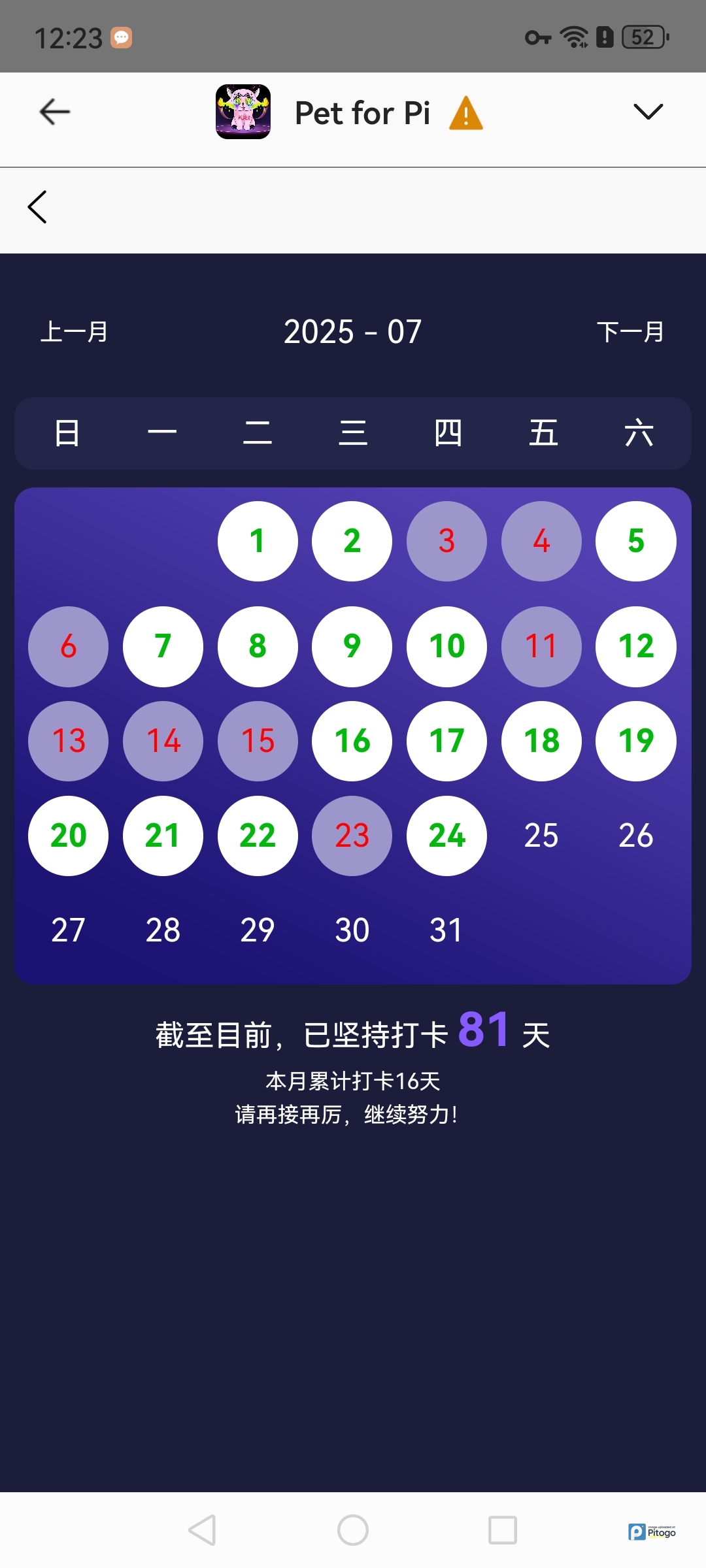
Task: Go to next month 下一月
Action: tap(630, 332)
